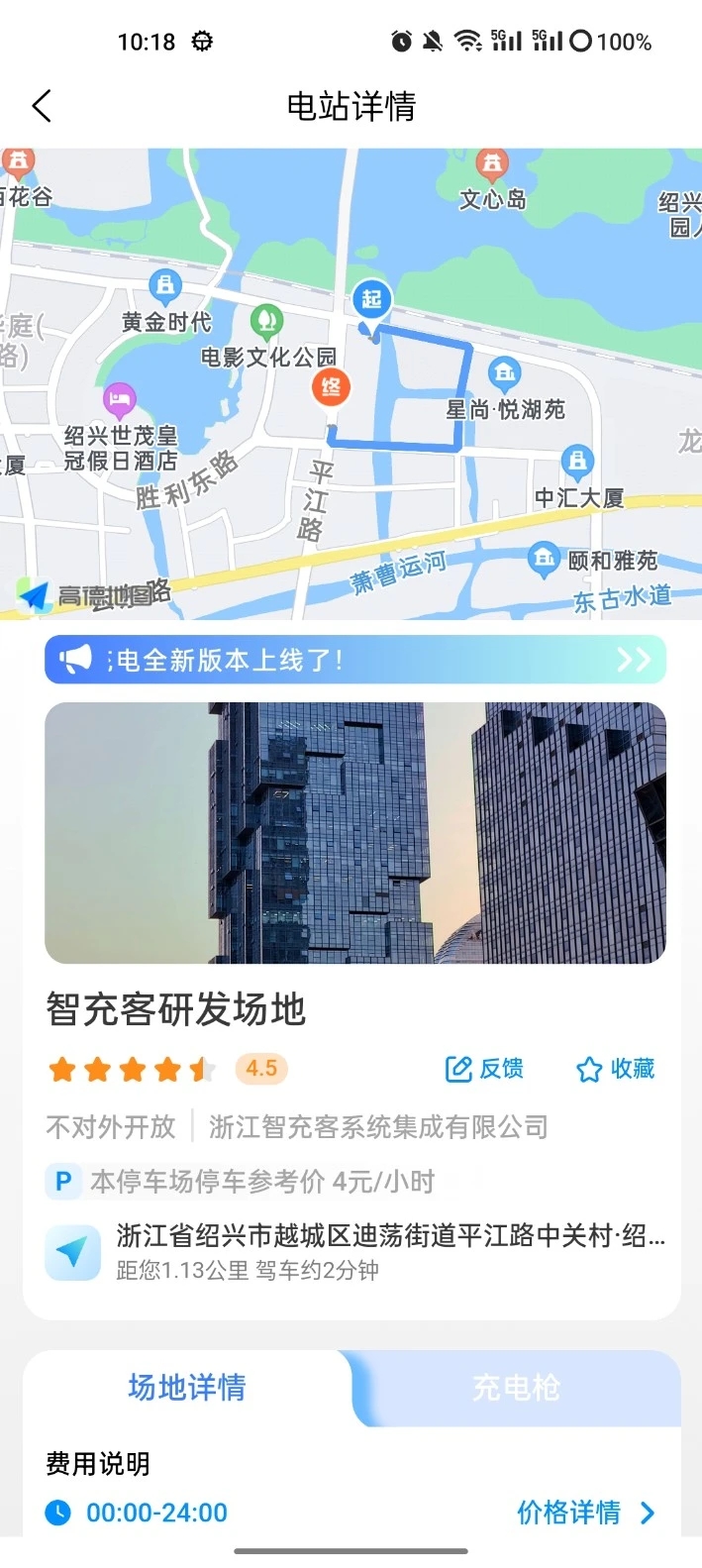Tap 反馈 to send feedback
The width and height of the screenshot is (702, 1568).
[x=484, y=1069]
